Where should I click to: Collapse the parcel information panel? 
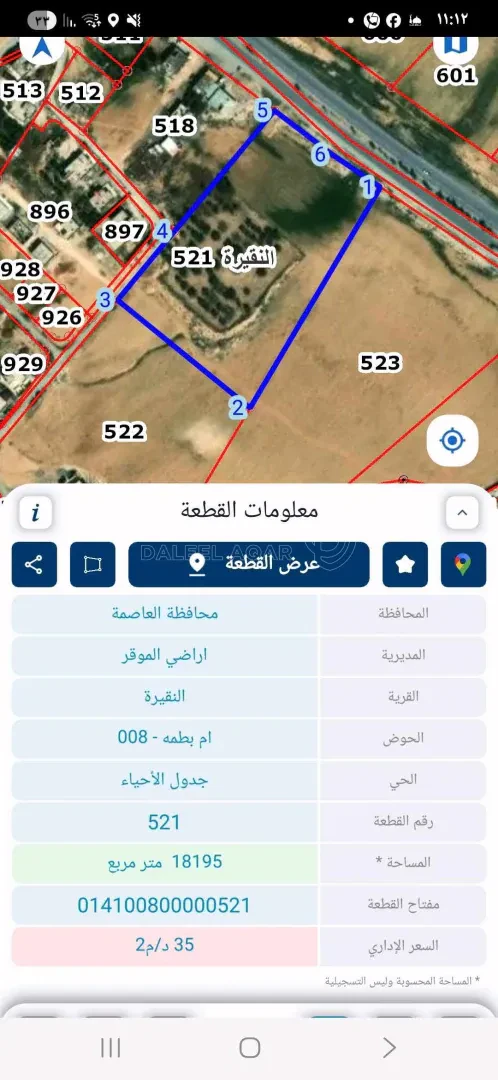(x=462, y=512)
